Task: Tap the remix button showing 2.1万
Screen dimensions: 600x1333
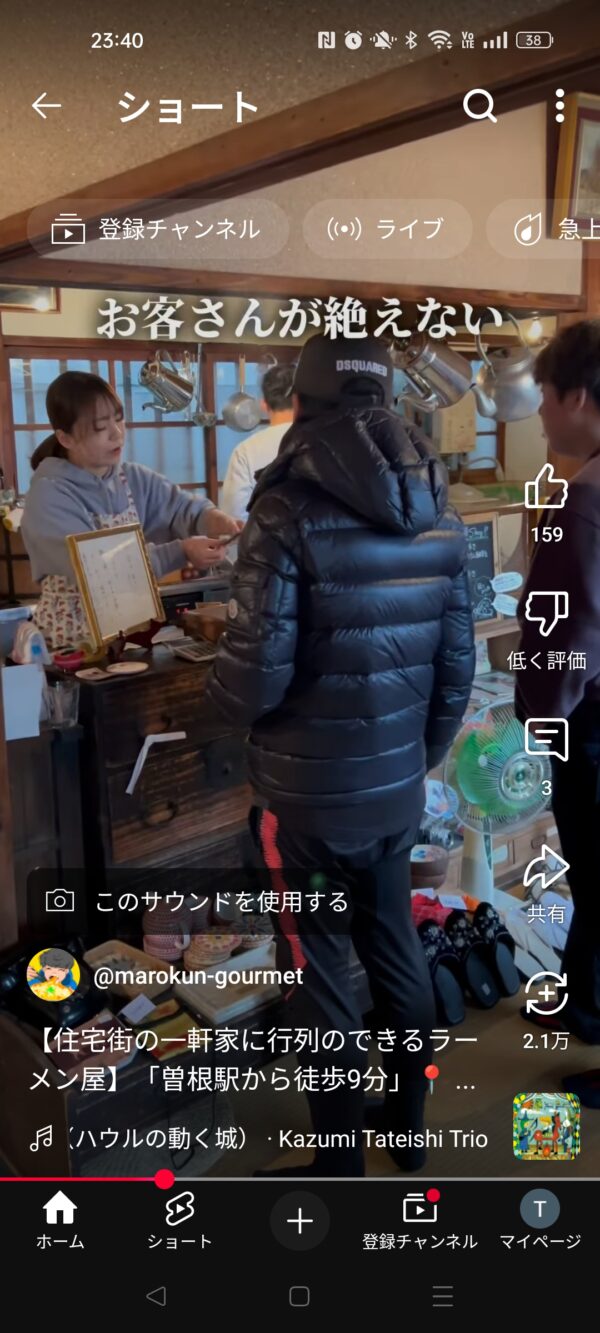Action: 546,995
